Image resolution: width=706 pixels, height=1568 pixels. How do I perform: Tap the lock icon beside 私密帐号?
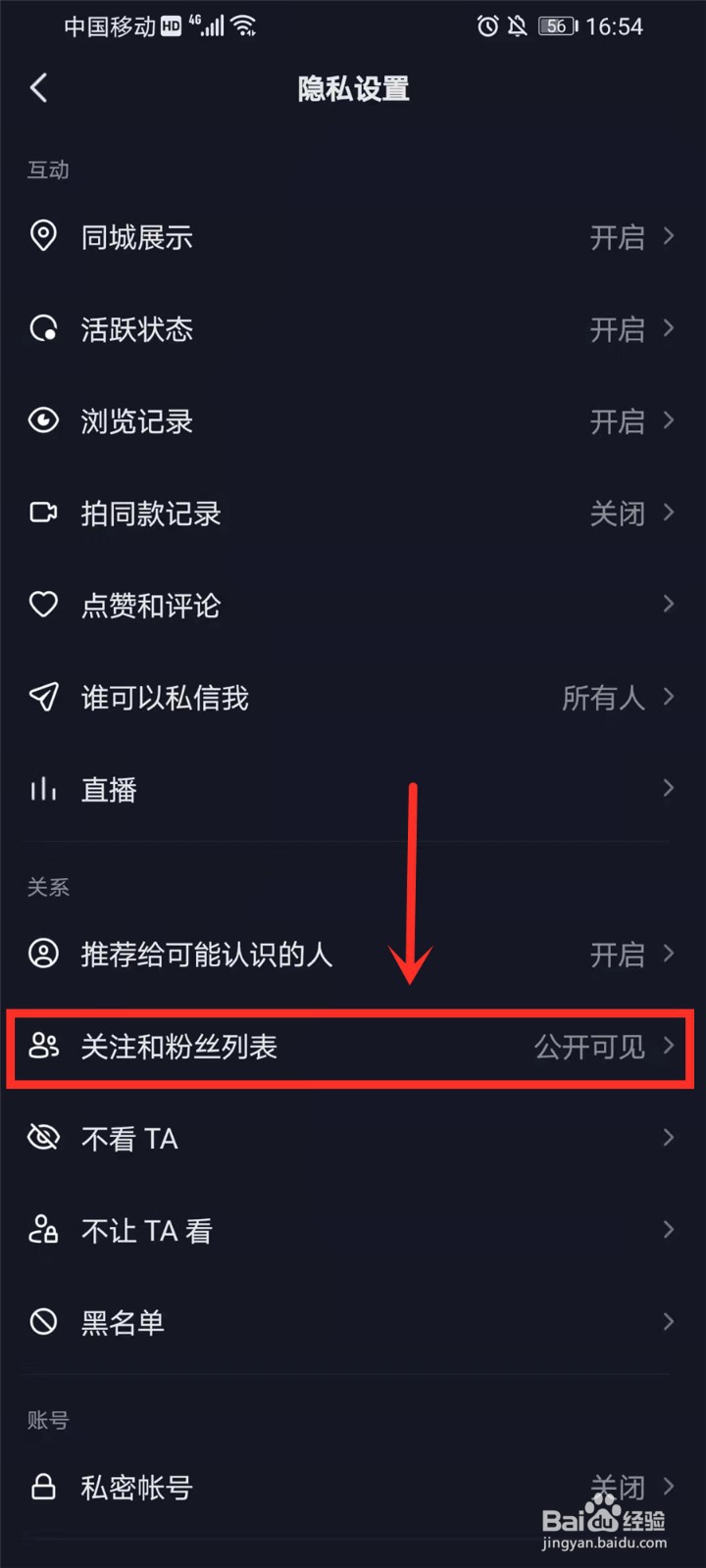pyautogui.click(x=43, y=1488)
